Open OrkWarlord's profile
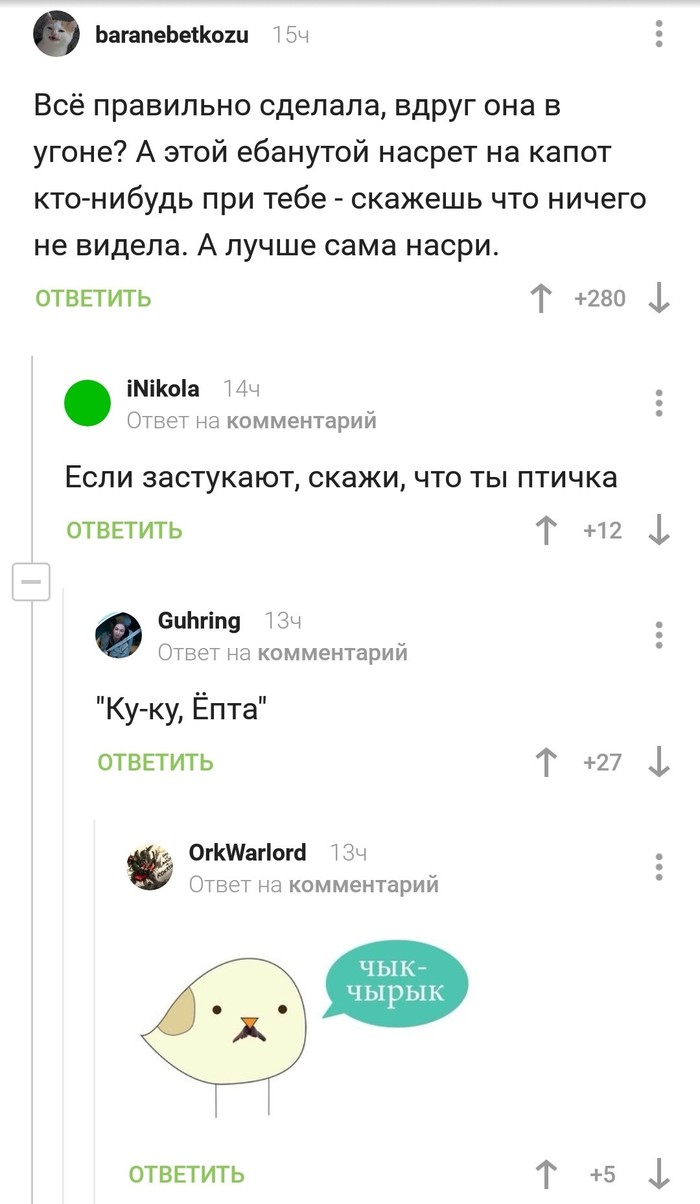This screenshot has height=1204, width=700. (x=247, y=853)
